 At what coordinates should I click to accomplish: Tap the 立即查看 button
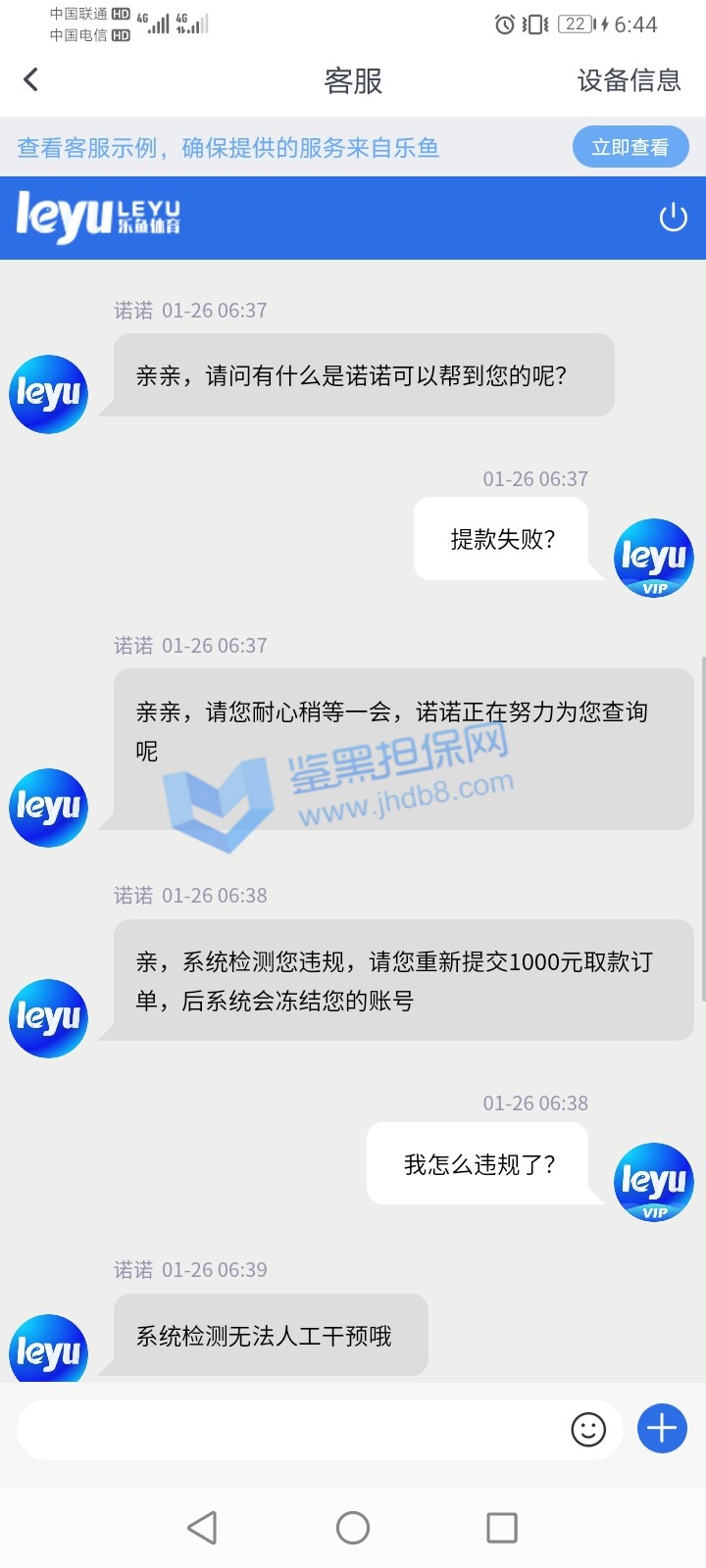pos(630,147)
